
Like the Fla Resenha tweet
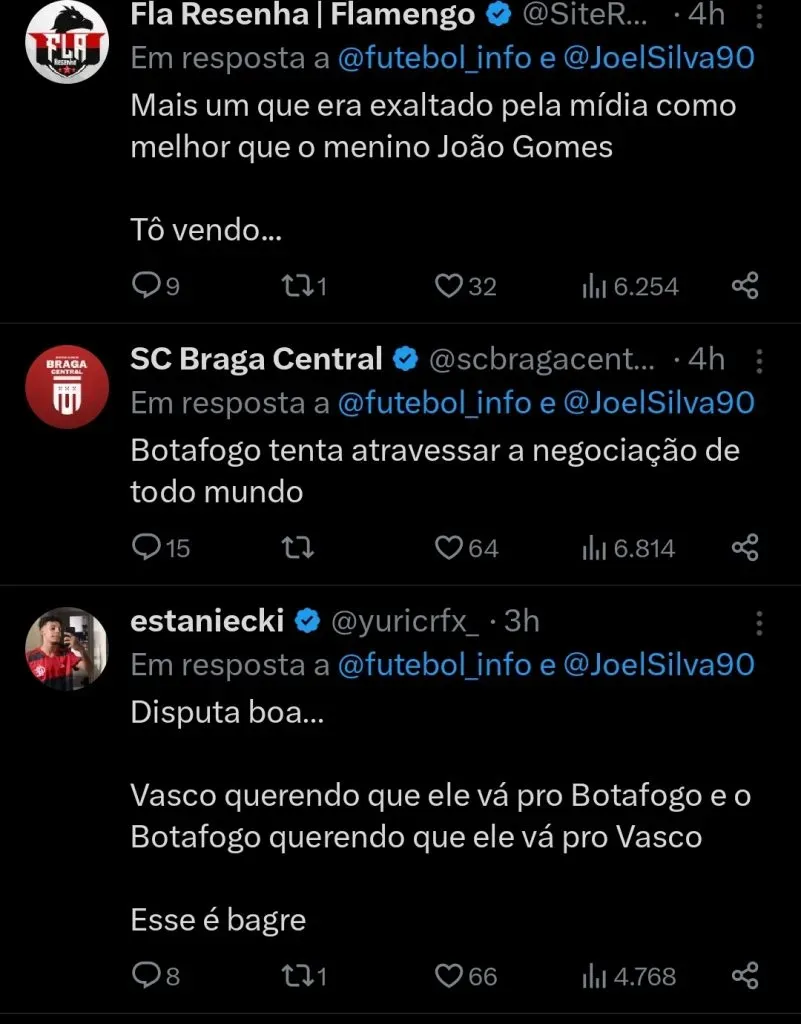tap(448, 287)
